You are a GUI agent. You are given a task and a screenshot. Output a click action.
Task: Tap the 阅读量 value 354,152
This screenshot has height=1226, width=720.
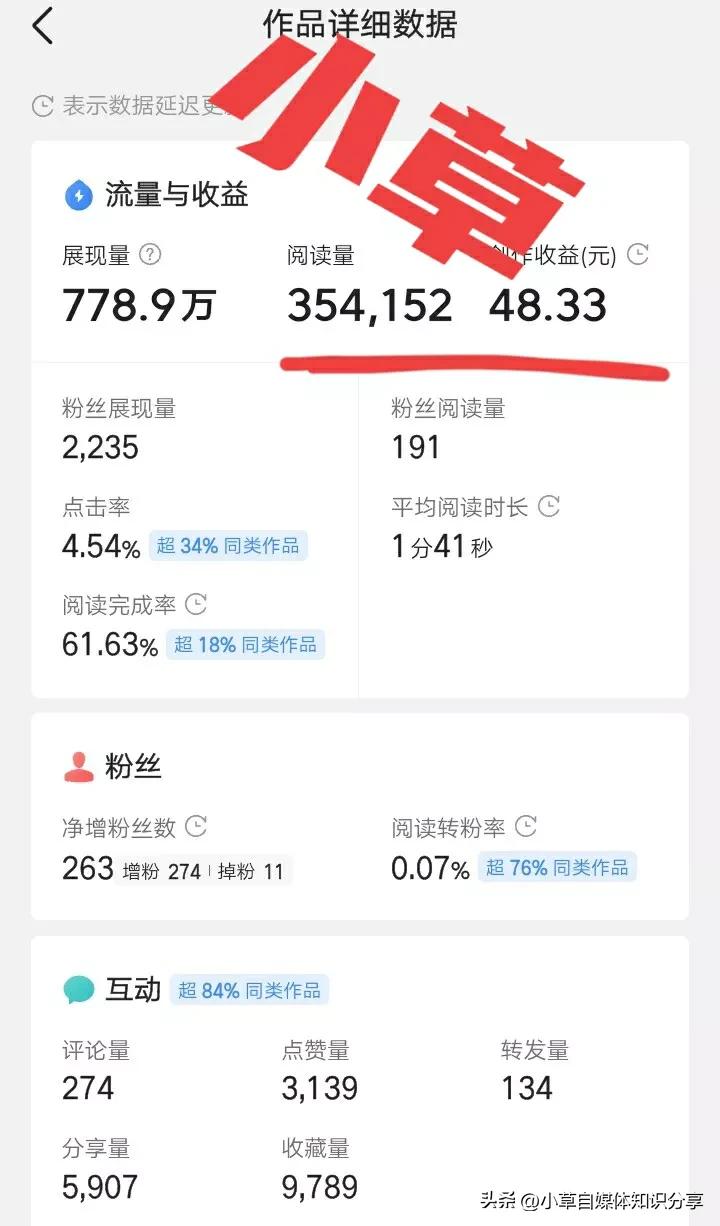(x=370, y=305)
